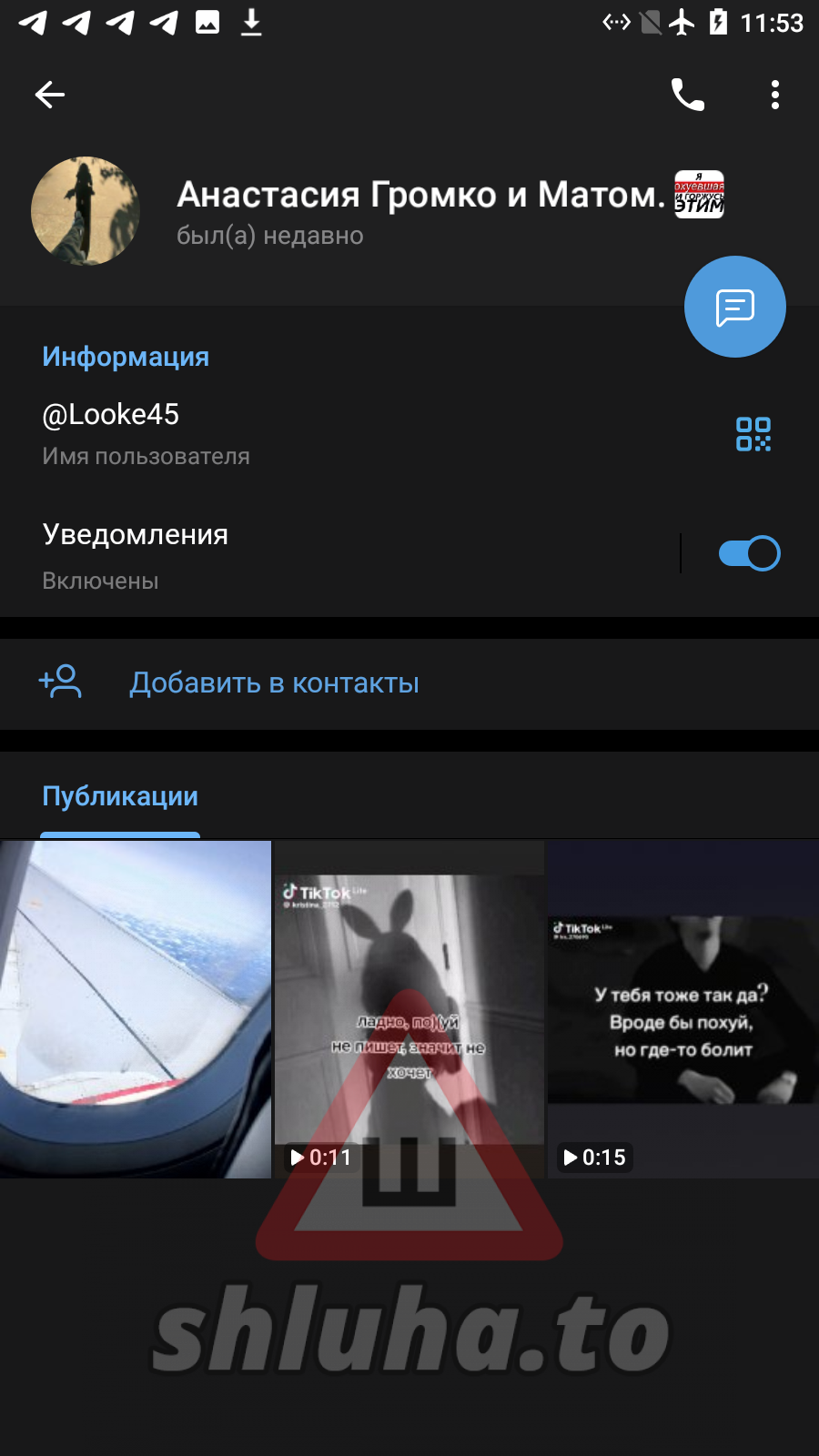This screenshot has width=819, height=1456.
Task: Go back using the arrow icon
Action: 50,95
